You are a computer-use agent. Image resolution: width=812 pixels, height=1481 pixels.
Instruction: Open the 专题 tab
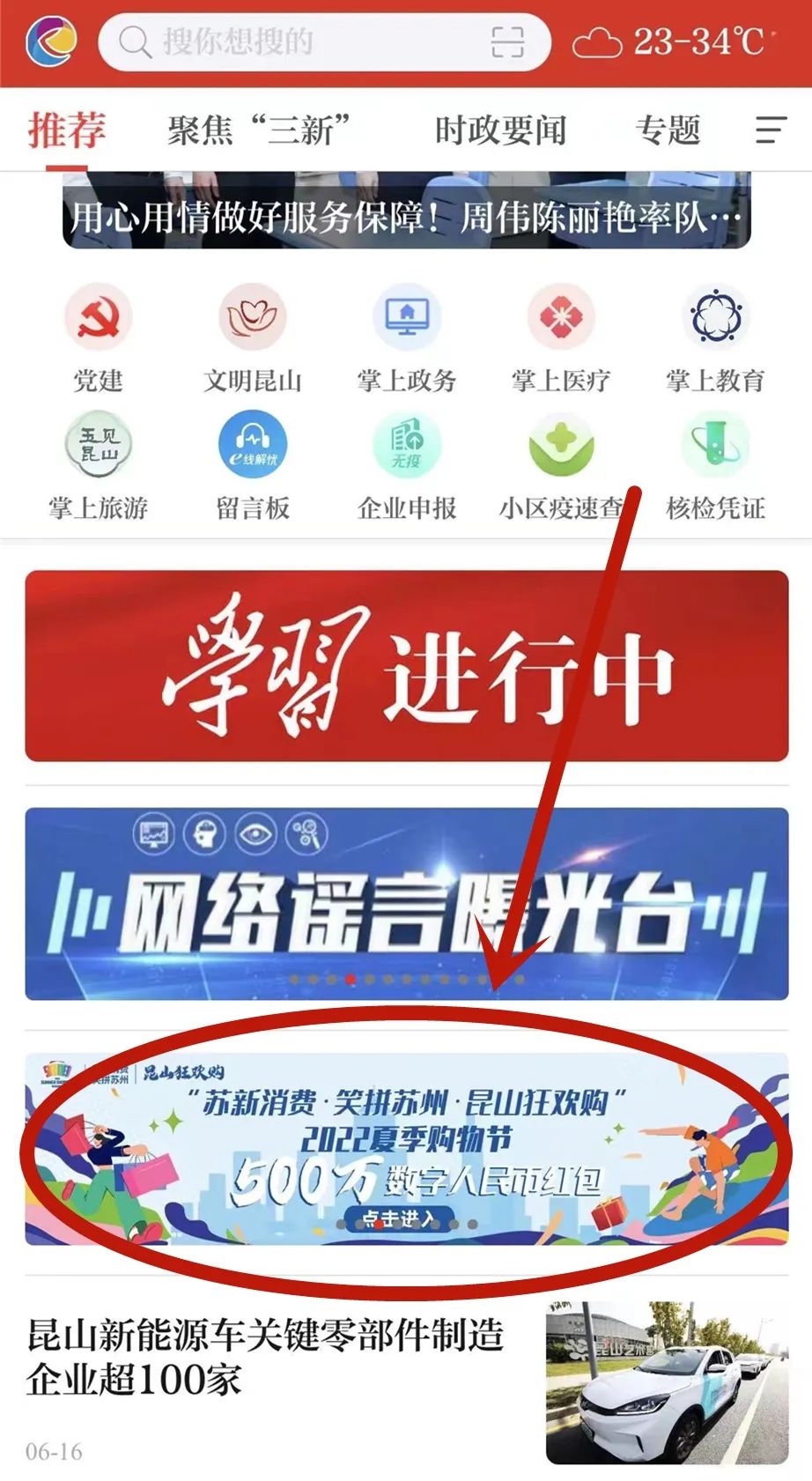[668, 130]
